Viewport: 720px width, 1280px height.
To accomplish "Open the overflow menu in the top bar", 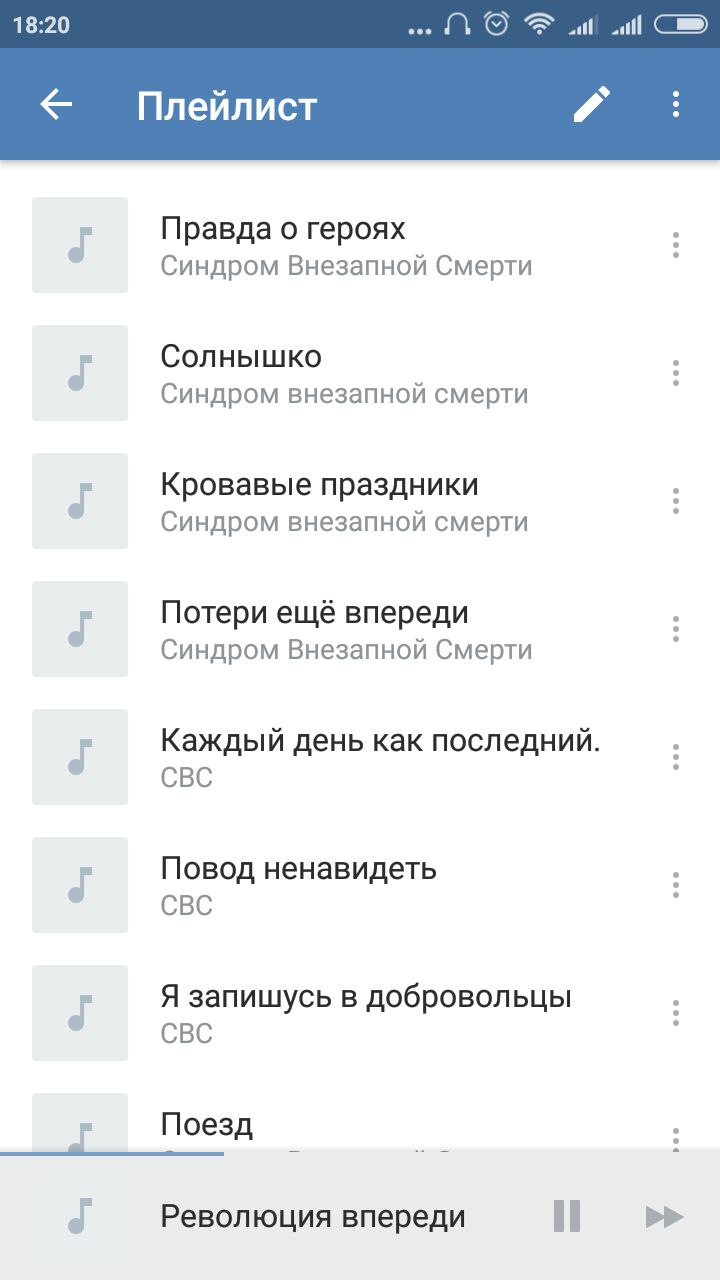I will click(676, 105).
